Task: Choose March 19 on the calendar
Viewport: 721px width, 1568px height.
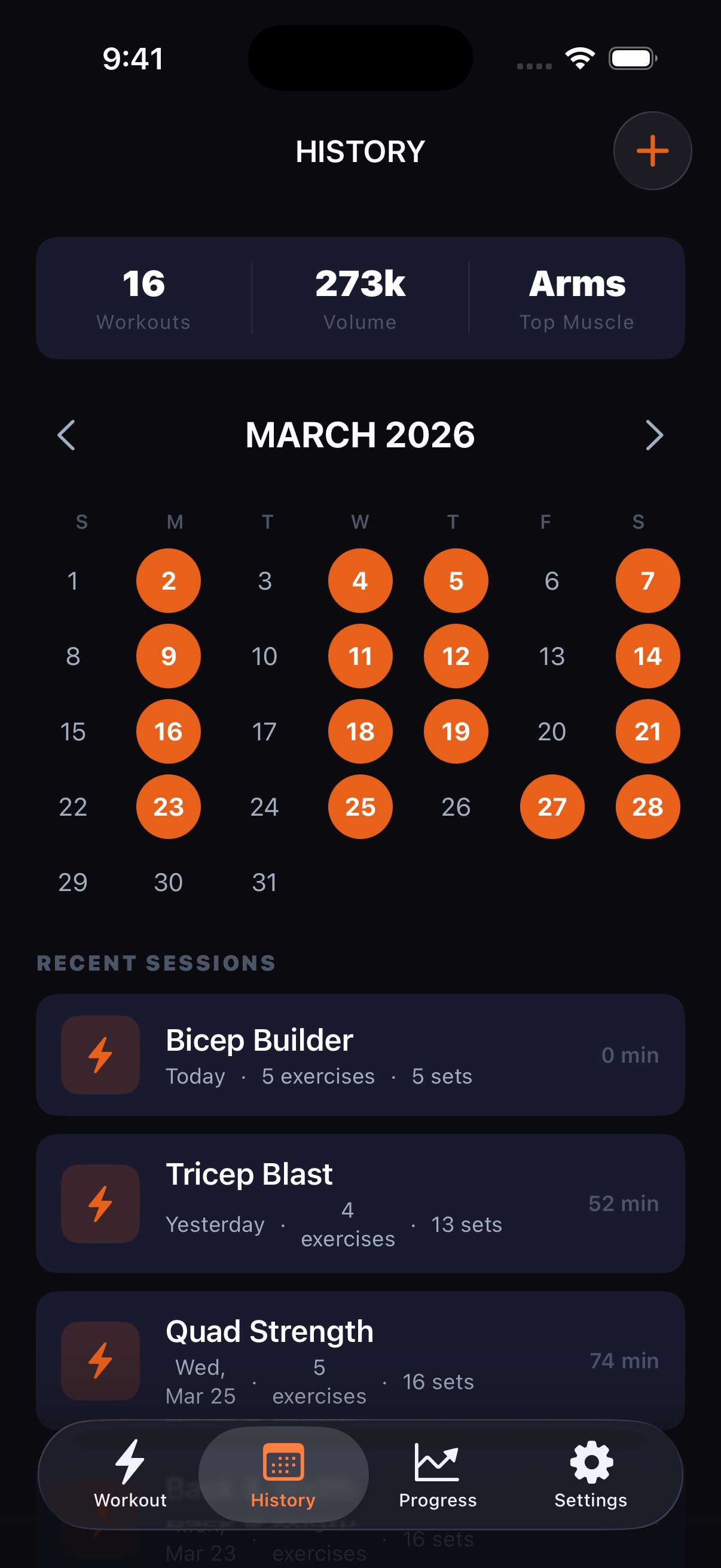Action: pos(456,731)
